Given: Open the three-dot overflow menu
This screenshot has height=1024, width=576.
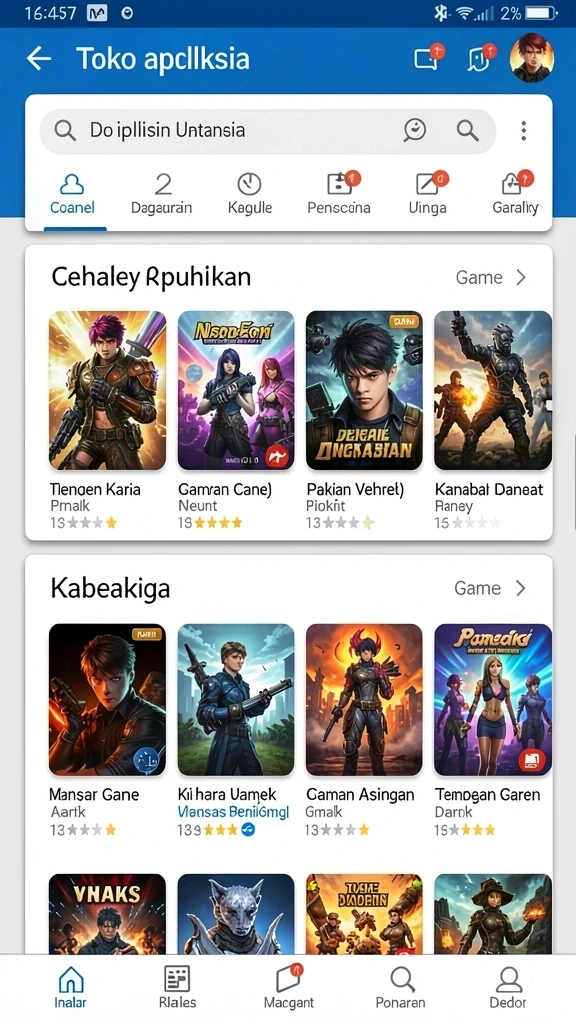Looking at the screenshot, I should pos(524,131).
